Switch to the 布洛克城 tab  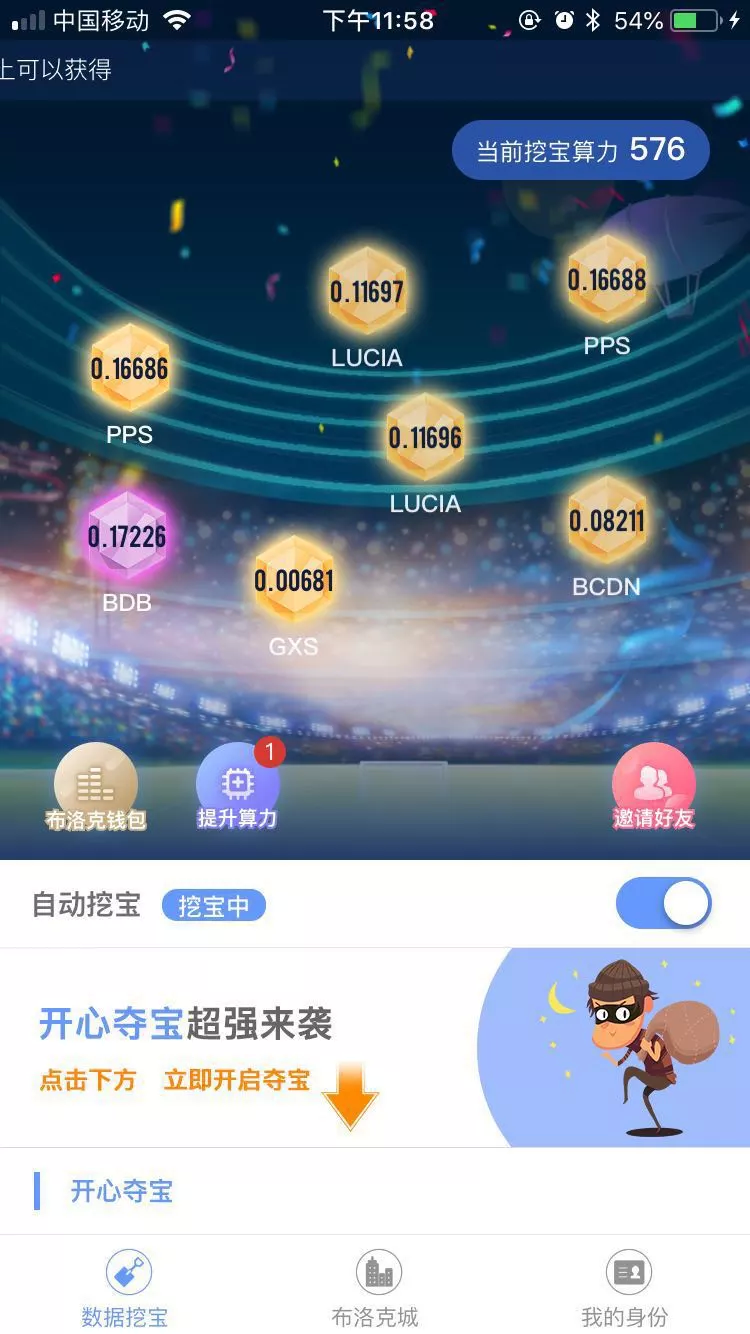click(375, 1288)
